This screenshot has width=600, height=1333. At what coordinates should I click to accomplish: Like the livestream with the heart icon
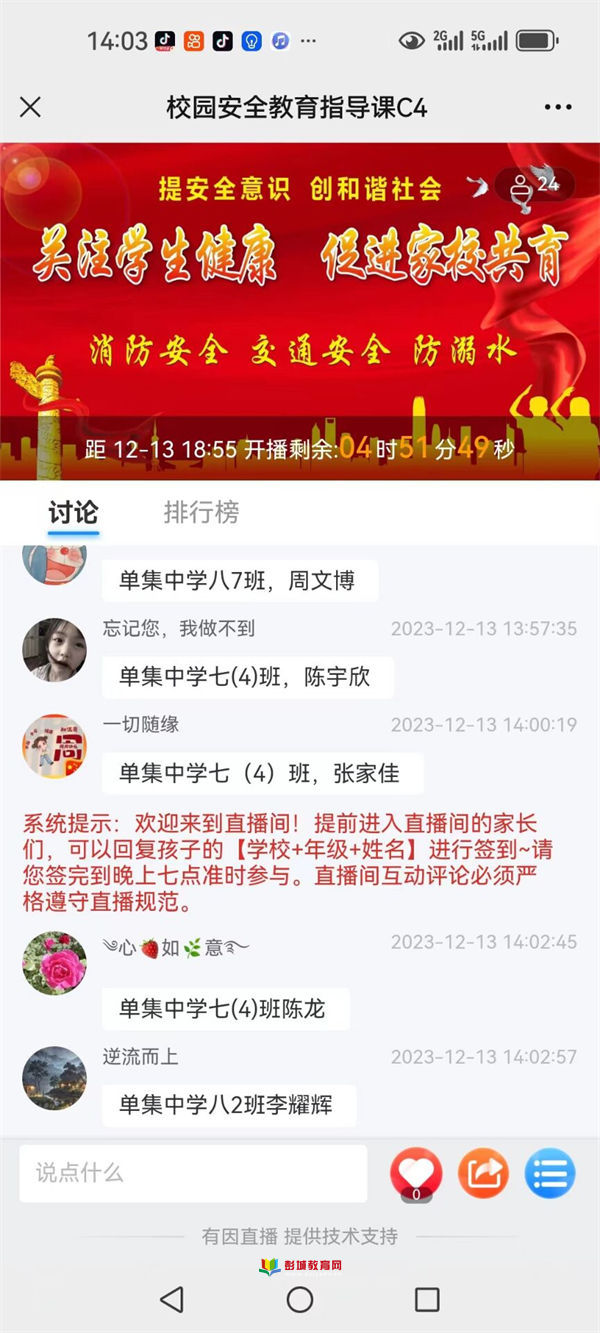pyautogui.click(x=416, y=1173)
